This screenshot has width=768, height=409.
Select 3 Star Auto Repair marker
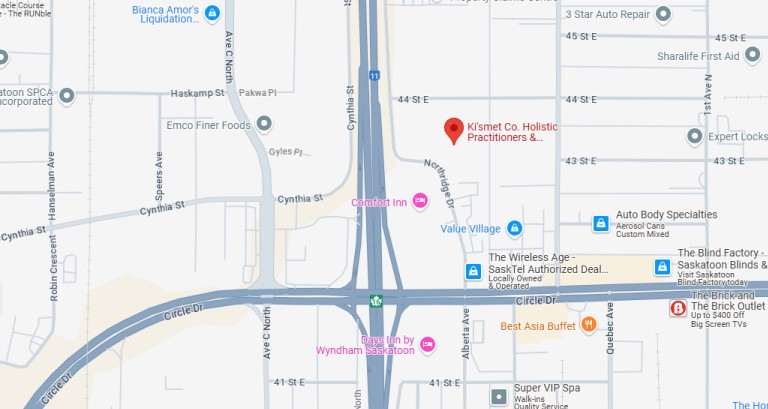663,14
